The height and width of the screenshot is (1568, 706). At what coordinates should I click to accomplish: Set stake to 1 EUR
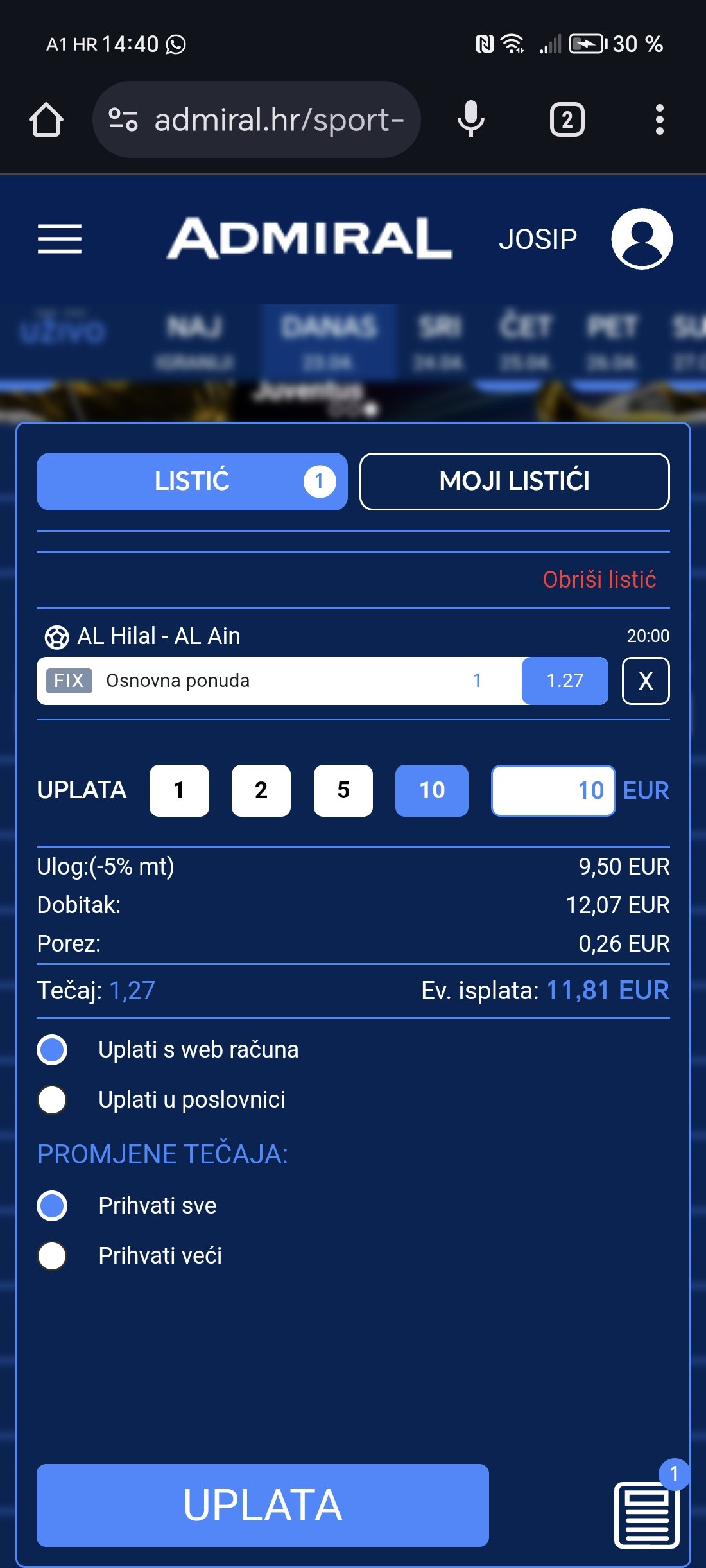pyautogui.click(x=179, y=790)
